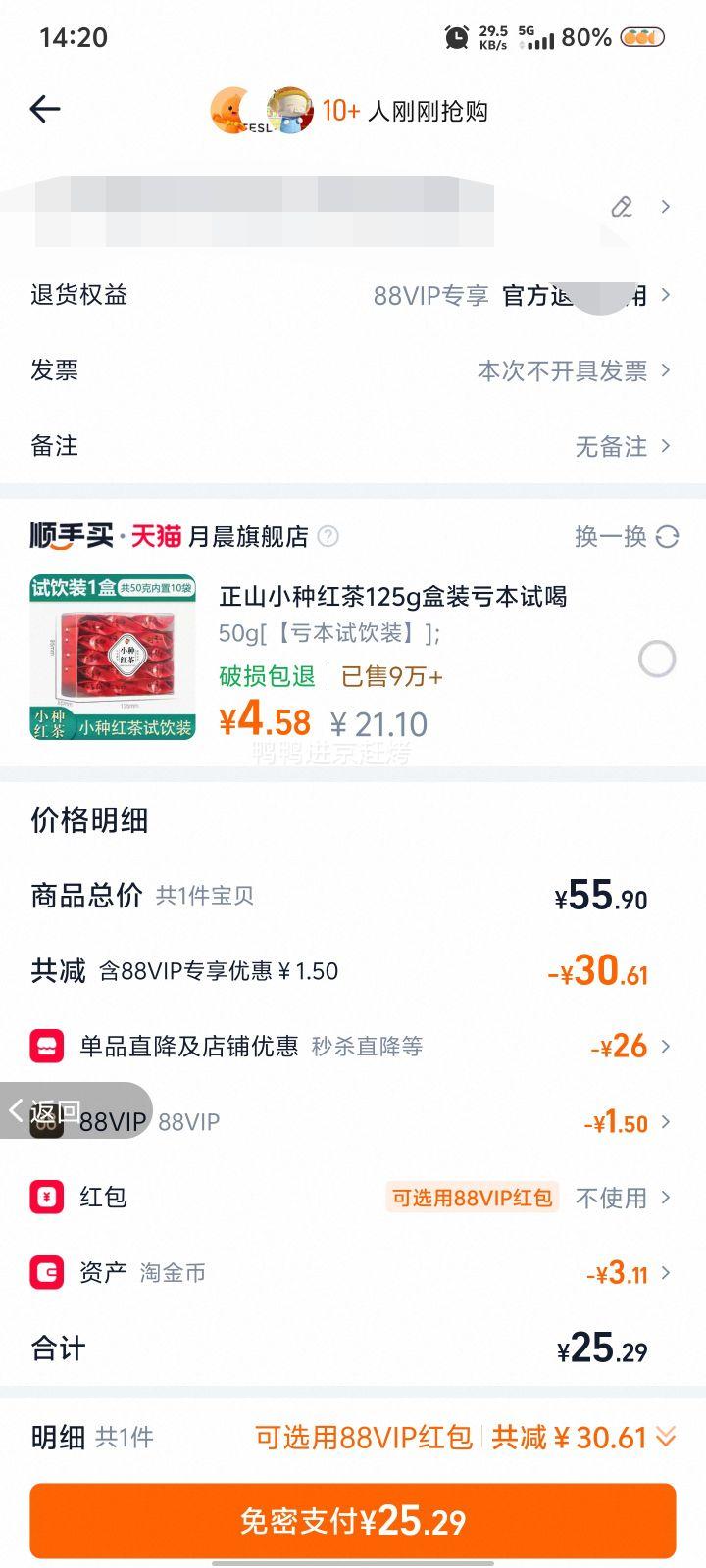Tap the pencil icon to edit address

(620, 208)
